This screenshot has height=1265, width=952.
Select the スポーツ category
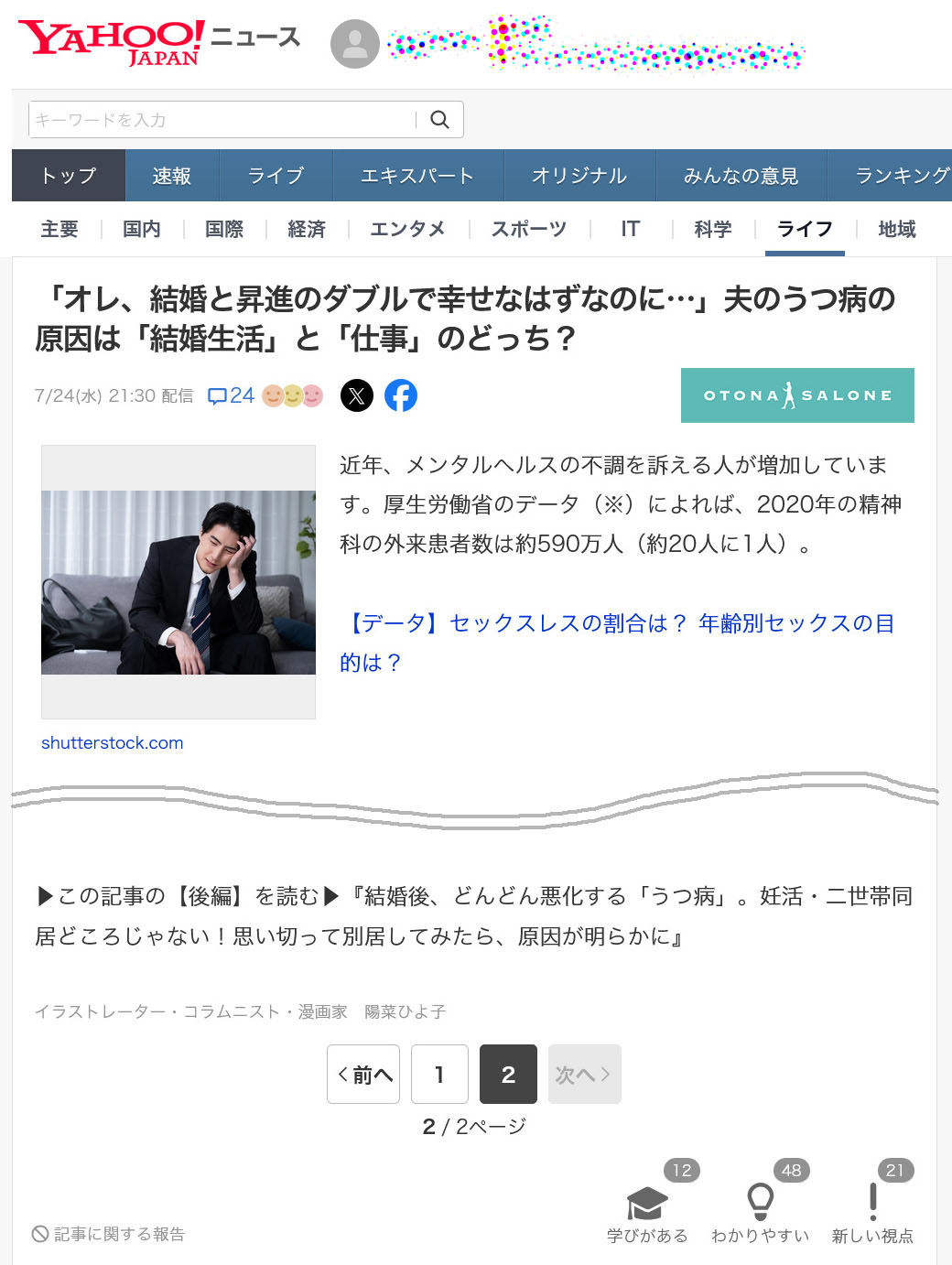pyautogui.click(x=529, y=229)
